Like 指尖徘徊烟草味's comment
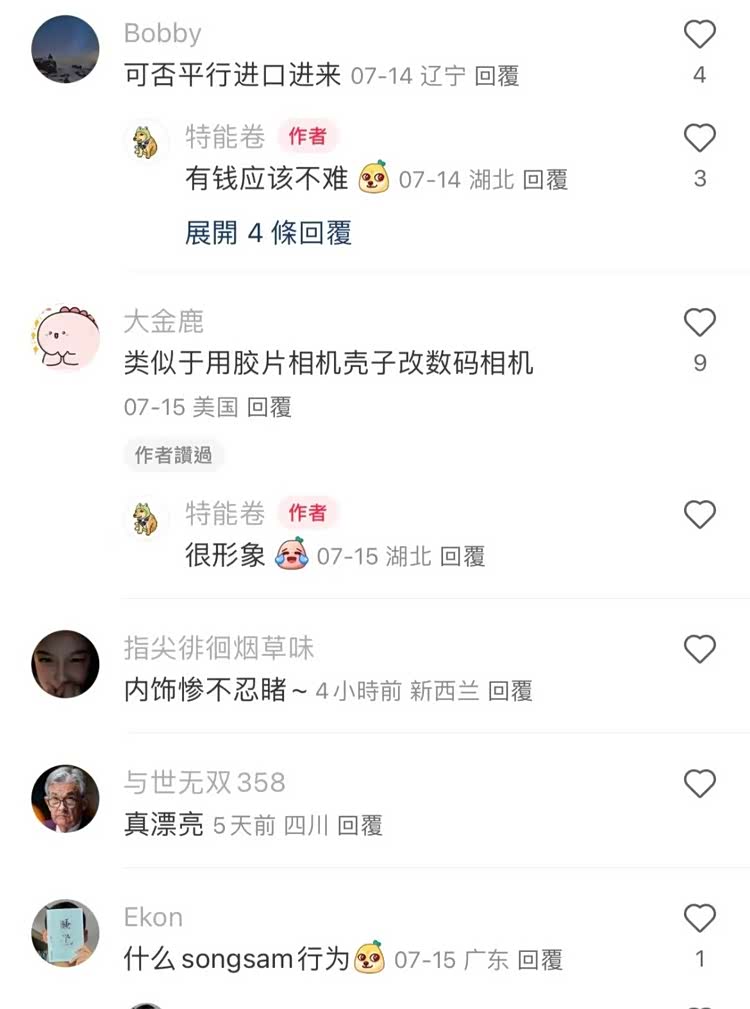This screenshot has width=750, height=1009. 699,650
